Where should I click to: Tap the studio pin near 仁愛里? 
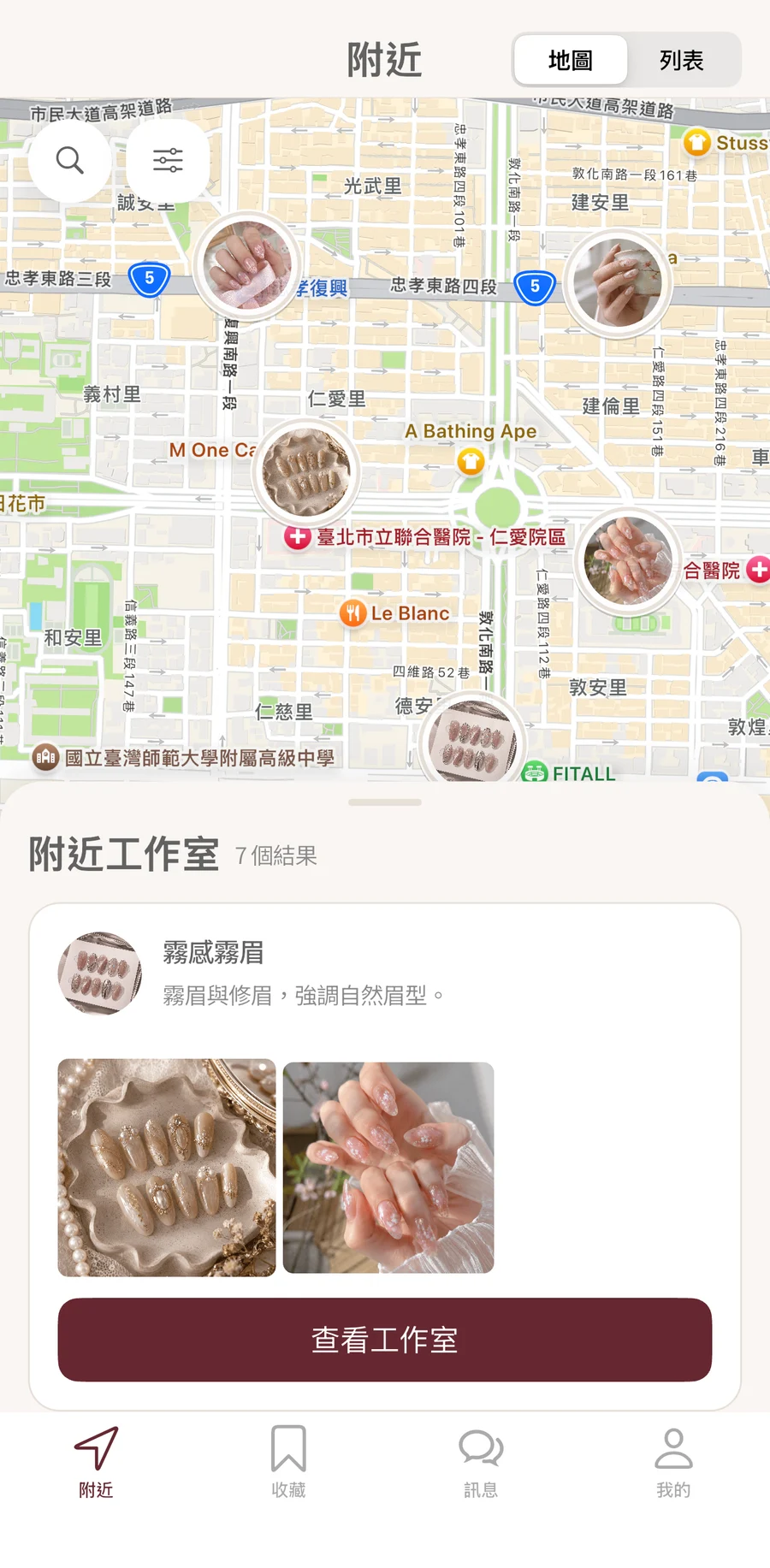[305, 472]
